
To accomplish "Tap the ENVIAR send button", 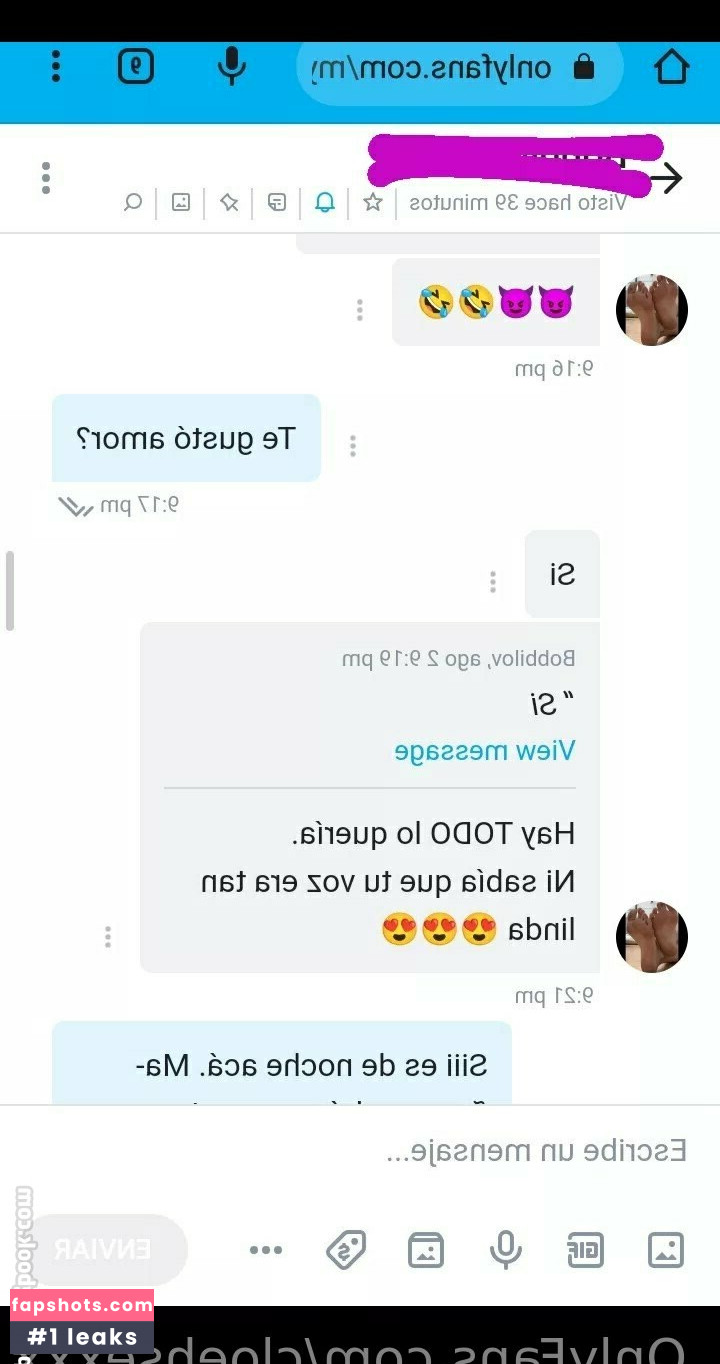I will click(102, 1249).
